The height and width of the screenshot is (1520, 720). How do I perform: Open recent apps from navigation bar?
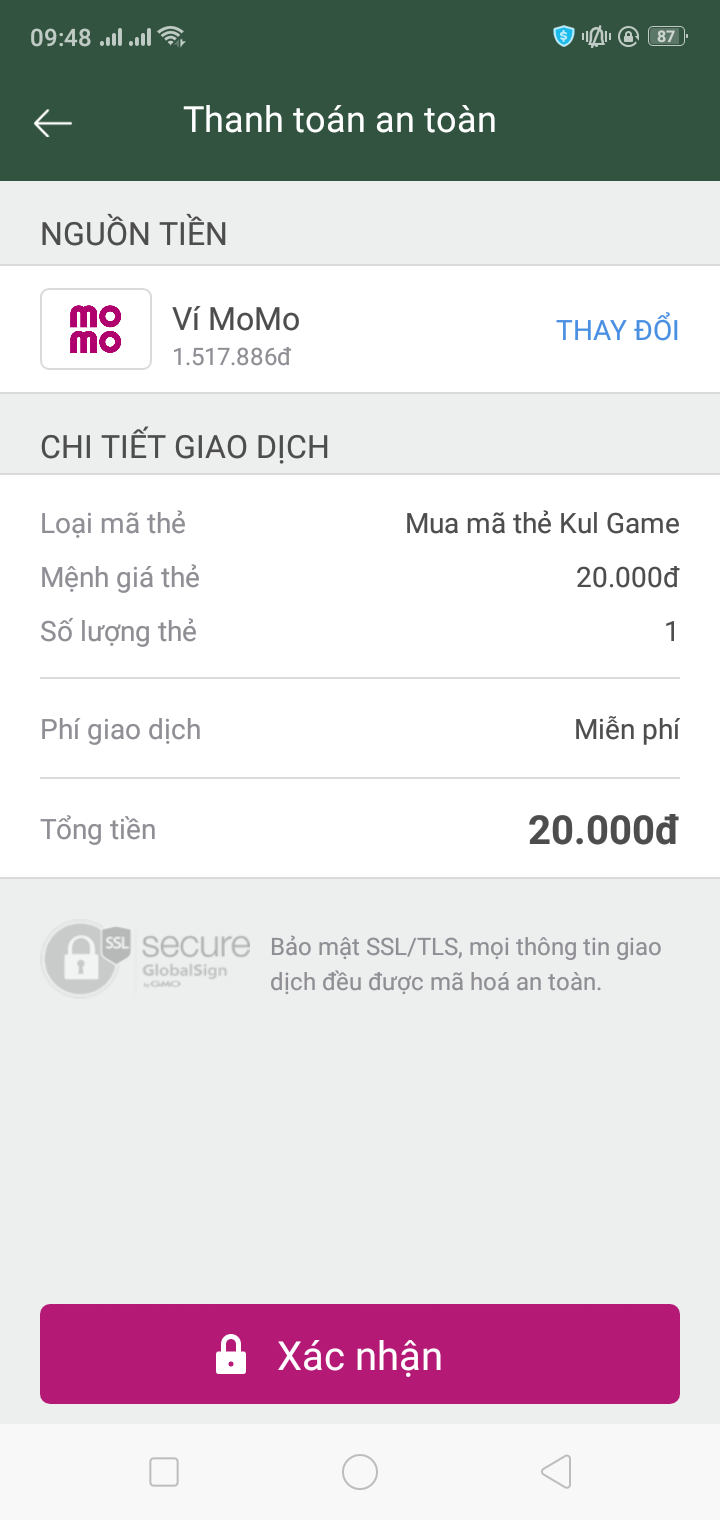click(x=164, y=1472)
